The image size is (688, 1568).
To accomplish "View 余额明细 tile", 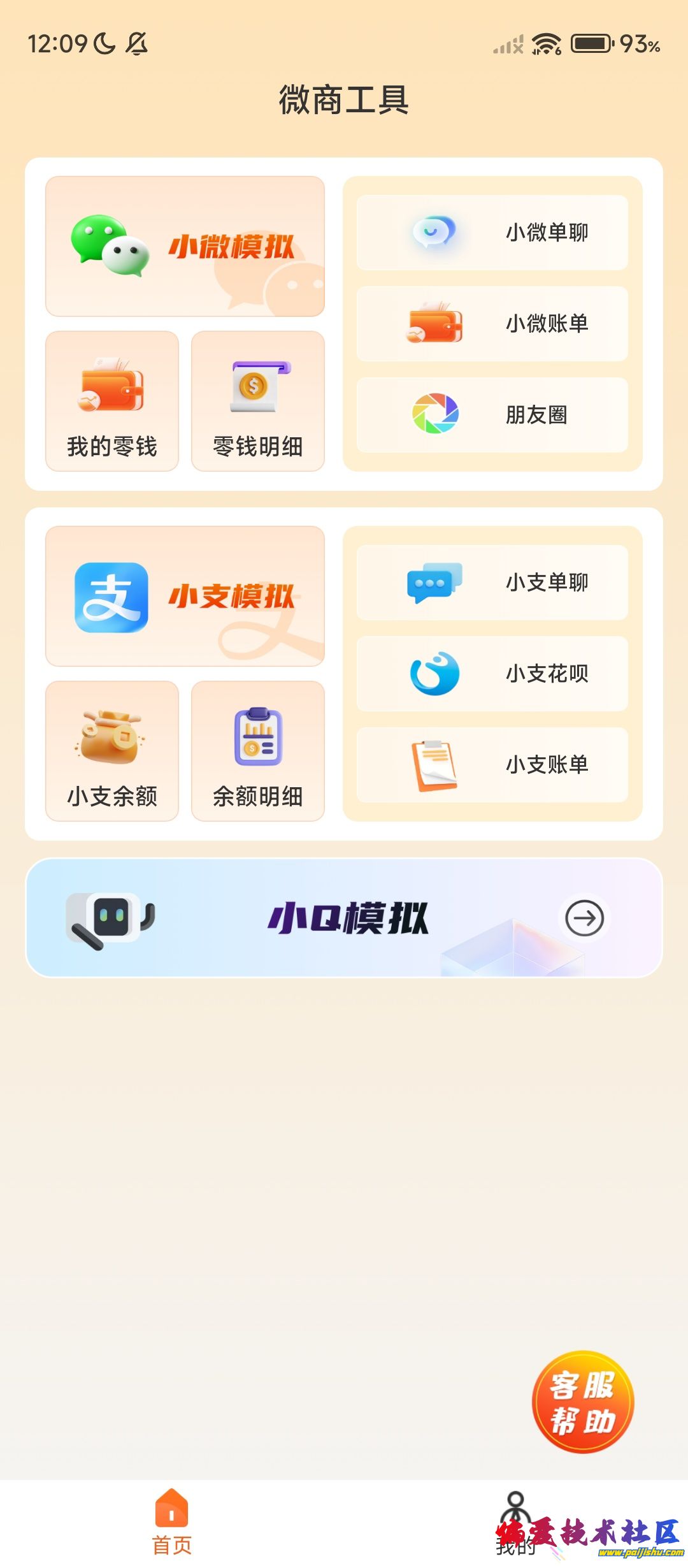I will [258, 751].
